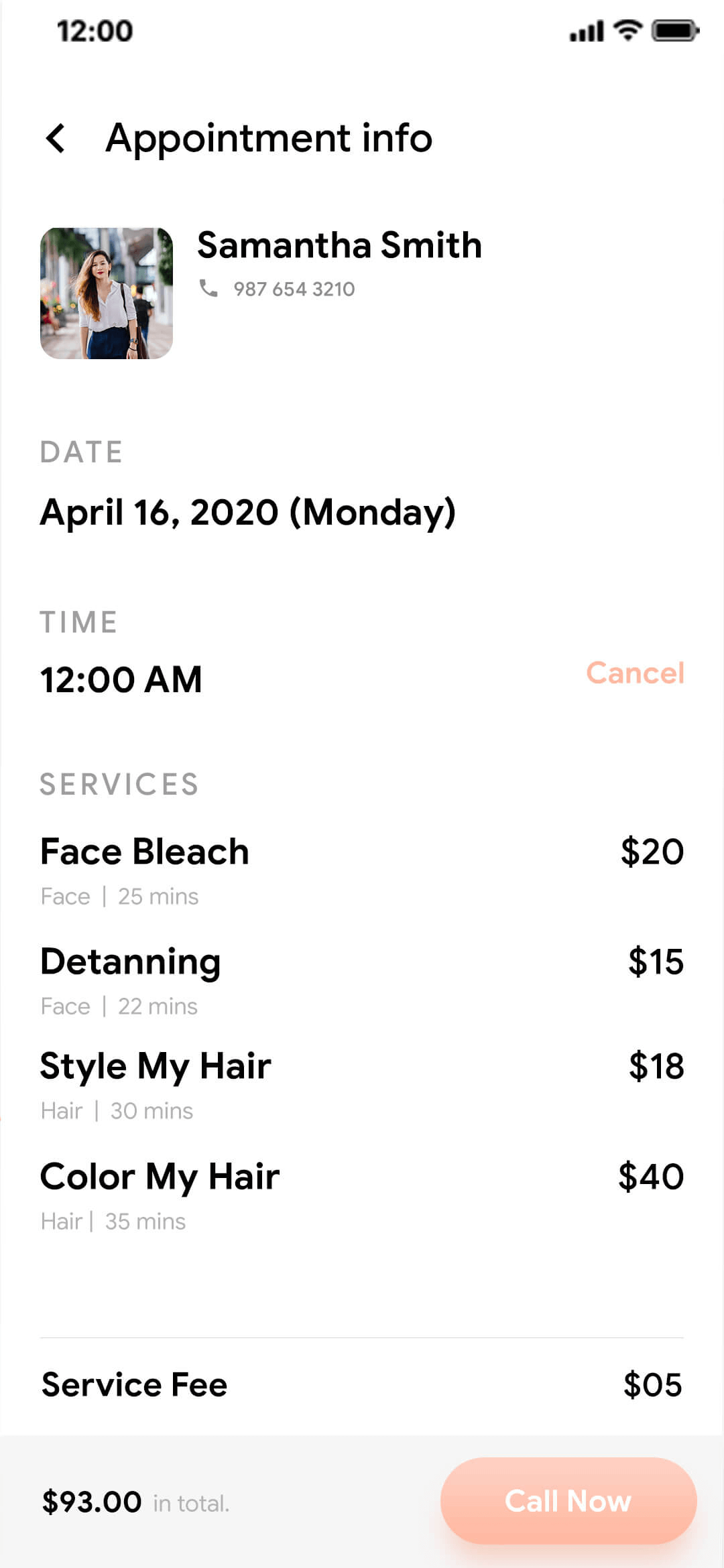The height and width of the screenshot is (1568, 724).
Task: Tap the clock showing 12:00
Action: click(x=93, y=29)
